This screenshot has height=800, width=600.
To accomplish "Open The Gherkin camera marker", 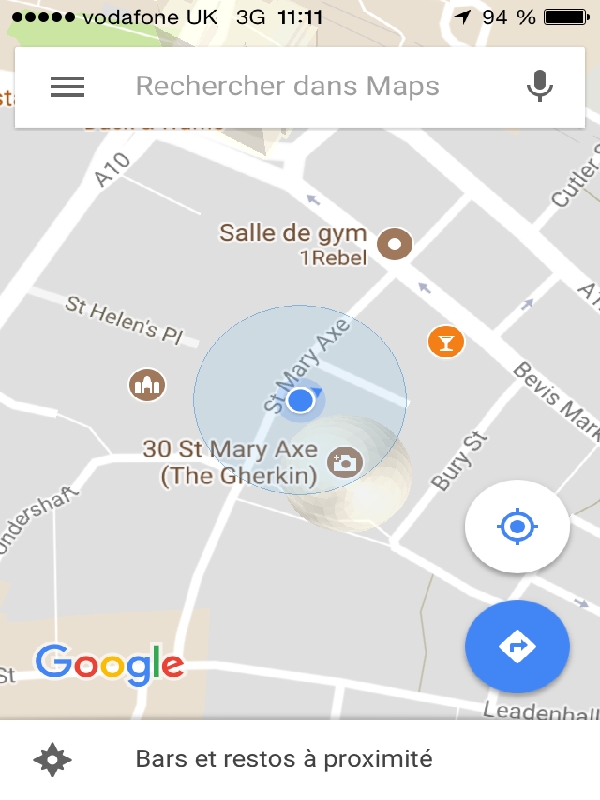I will point(346,461).
